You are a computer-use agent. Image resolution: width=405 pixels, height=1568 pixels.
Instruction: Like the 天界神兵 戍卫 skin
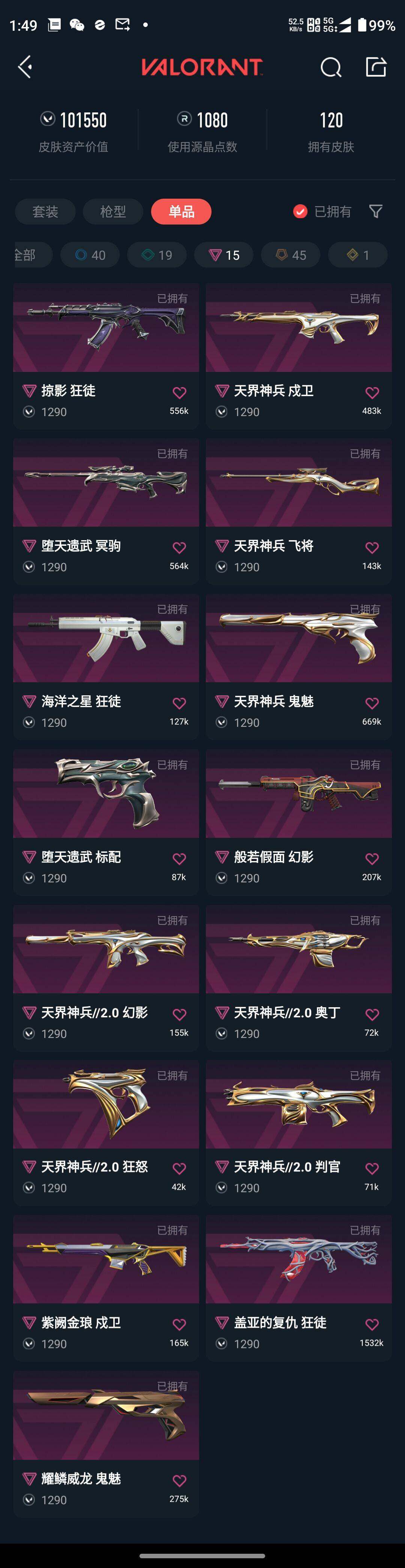click(x=372, y=392)
